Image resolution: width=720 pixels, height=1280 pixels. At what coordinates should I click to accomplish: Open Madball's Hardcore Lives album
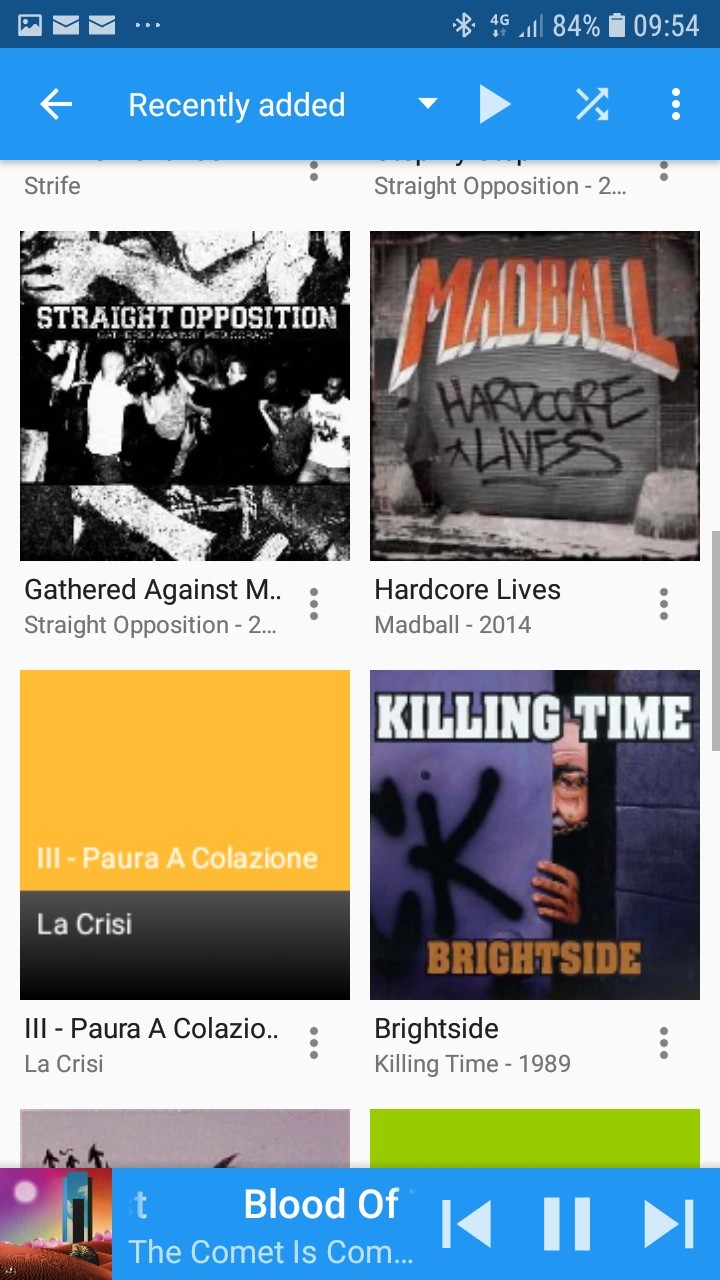[x=535, y=396]
